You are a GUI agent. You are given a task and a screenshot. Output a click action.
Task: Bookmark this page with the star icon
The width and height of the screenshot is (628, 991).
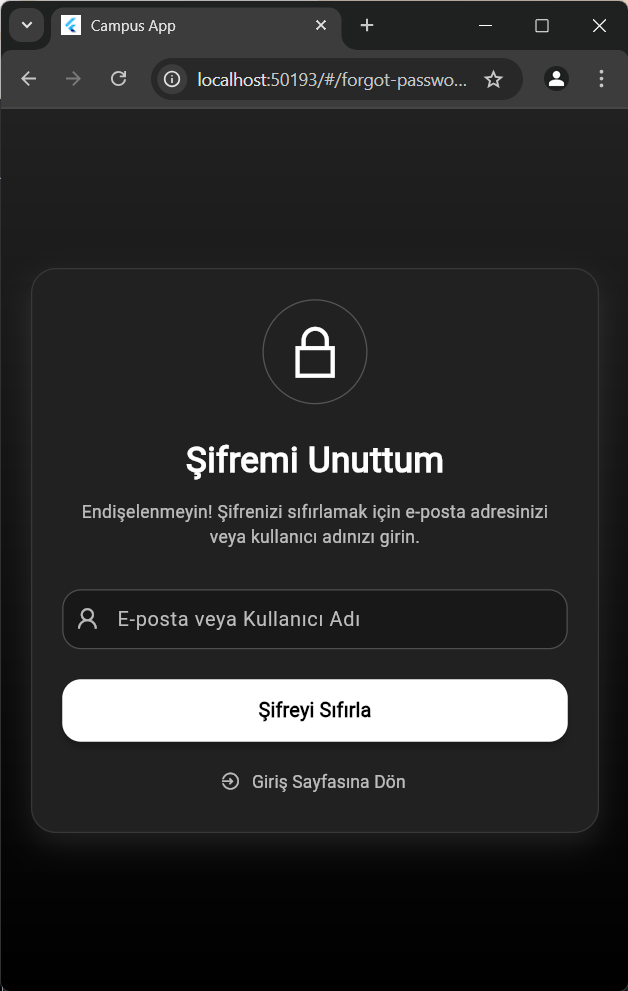point(493,79)
